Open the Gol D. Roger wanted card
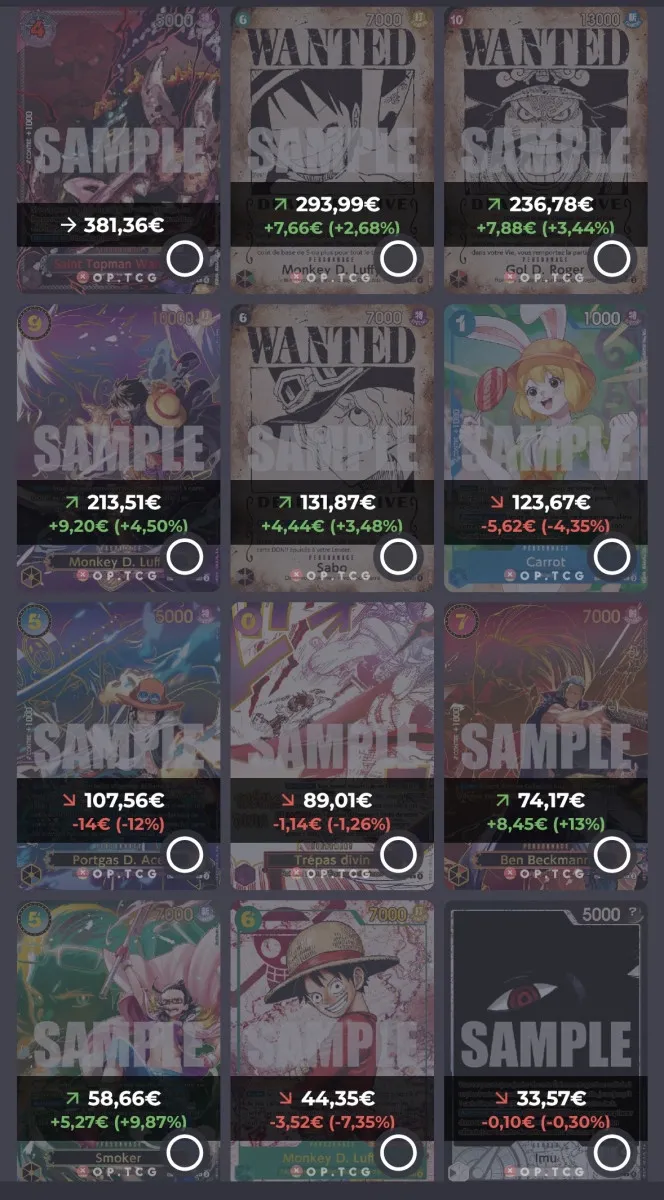 point(545,110)
